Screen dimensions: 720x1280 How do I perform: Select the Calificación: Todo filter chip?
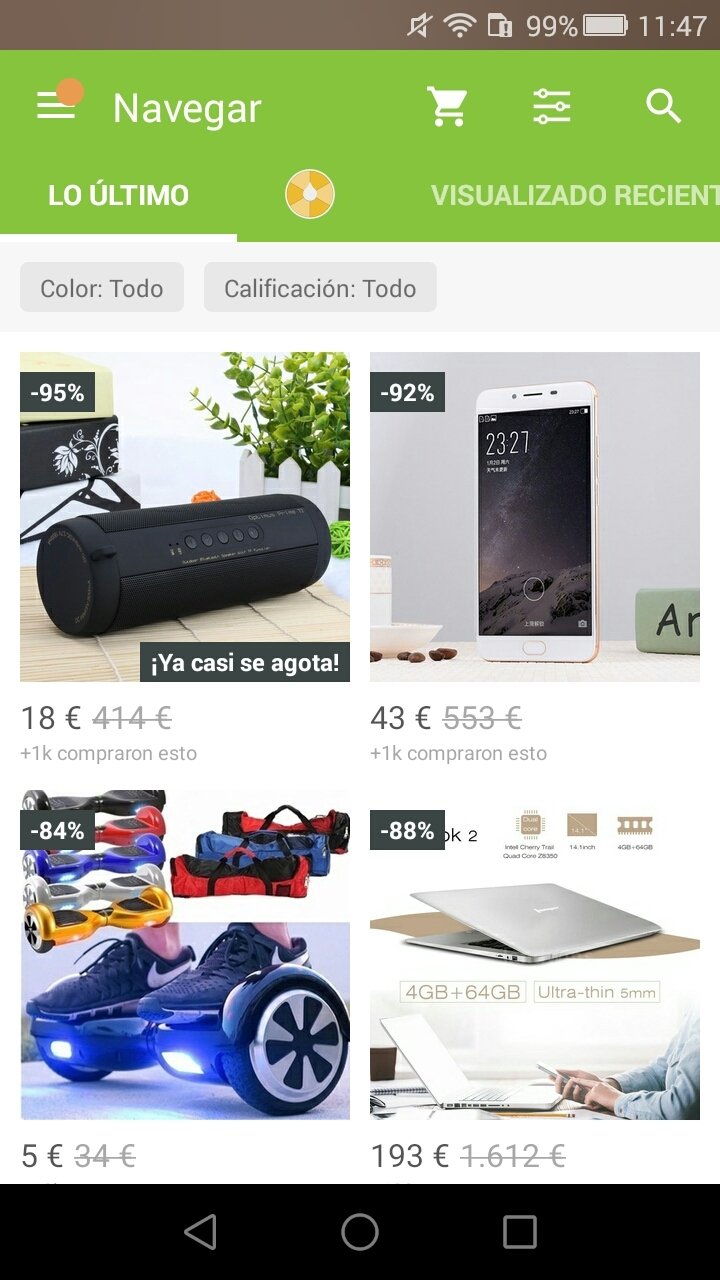(320, 288)
